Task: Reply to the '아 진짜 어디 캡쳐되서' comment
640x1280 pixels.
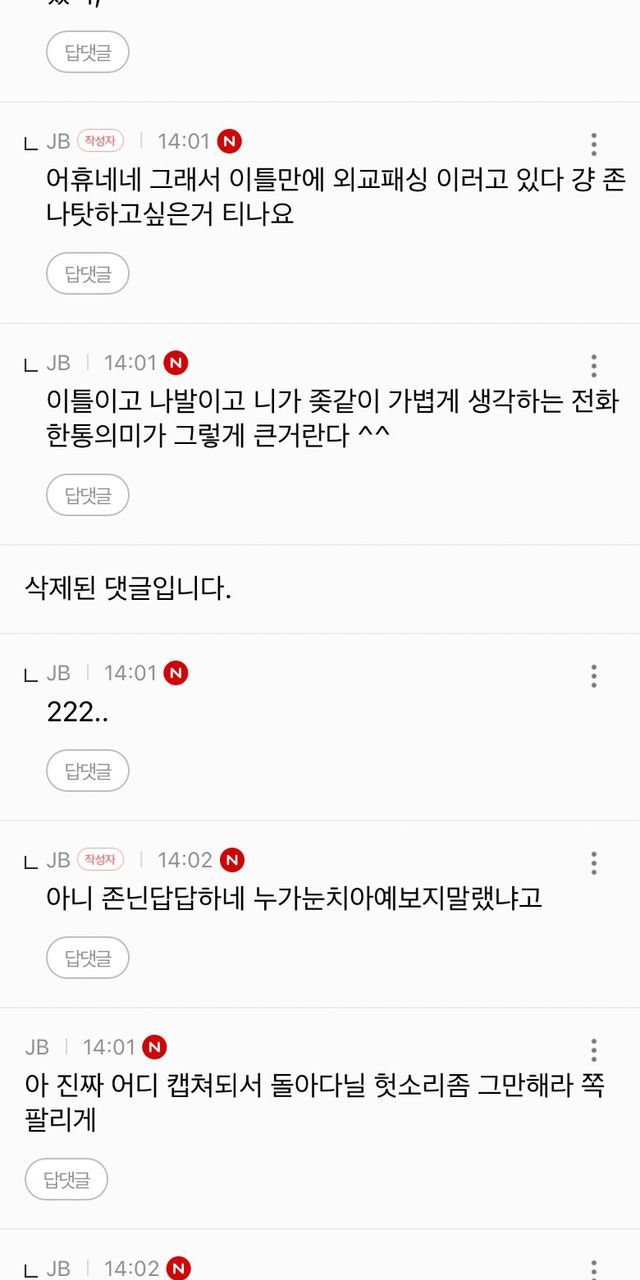Action: click(x=66, y=1179)
